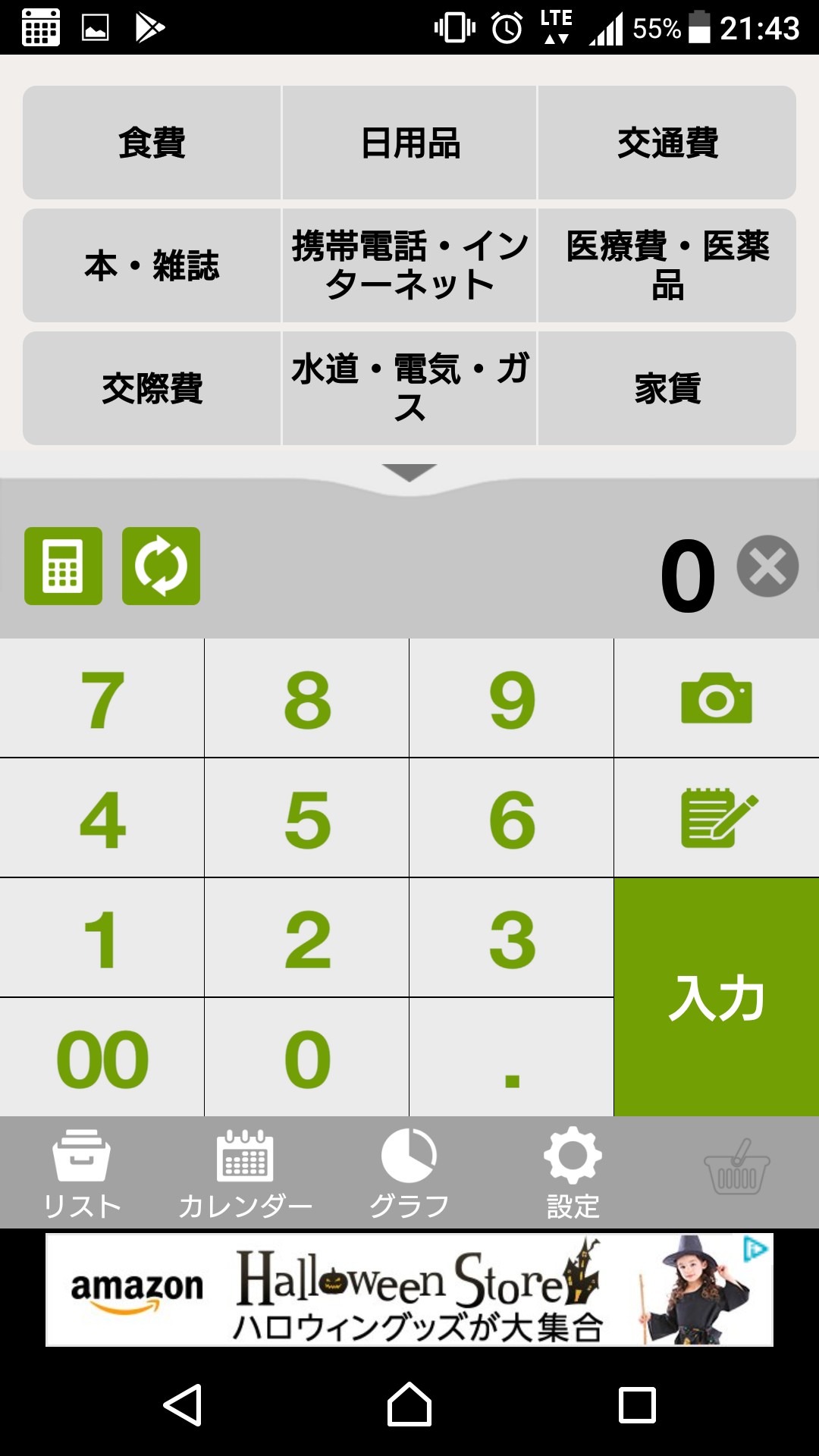819x1456 pixels.
Task: Collapse the category panel with the down arrow
Action: click(409, 472)
